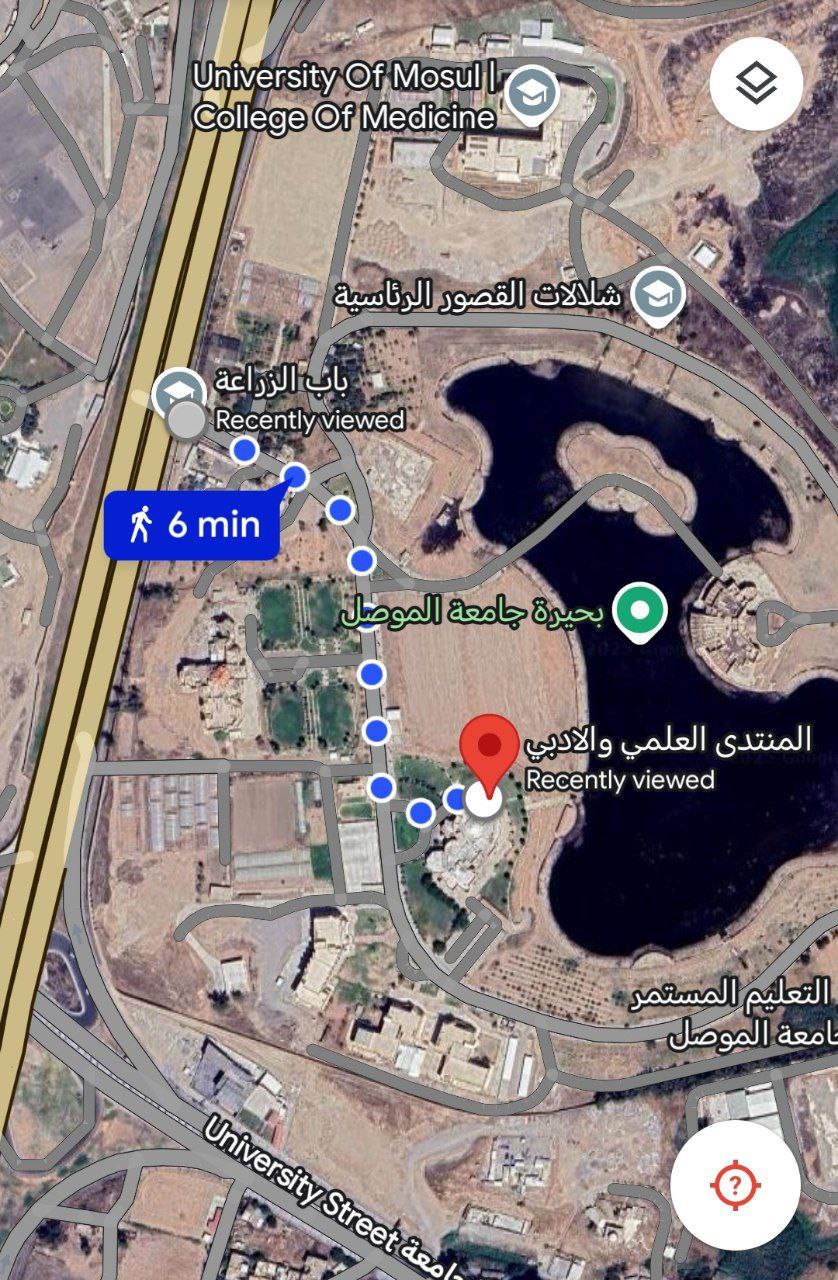Tap the شلالات القصور الرئاسية place marker
838x1280 pixels.
point(659,293)
